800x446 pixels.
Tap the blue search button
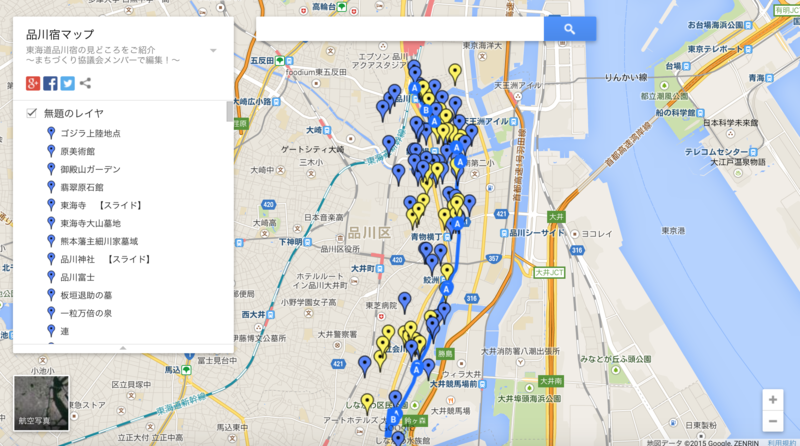[569, 29]
